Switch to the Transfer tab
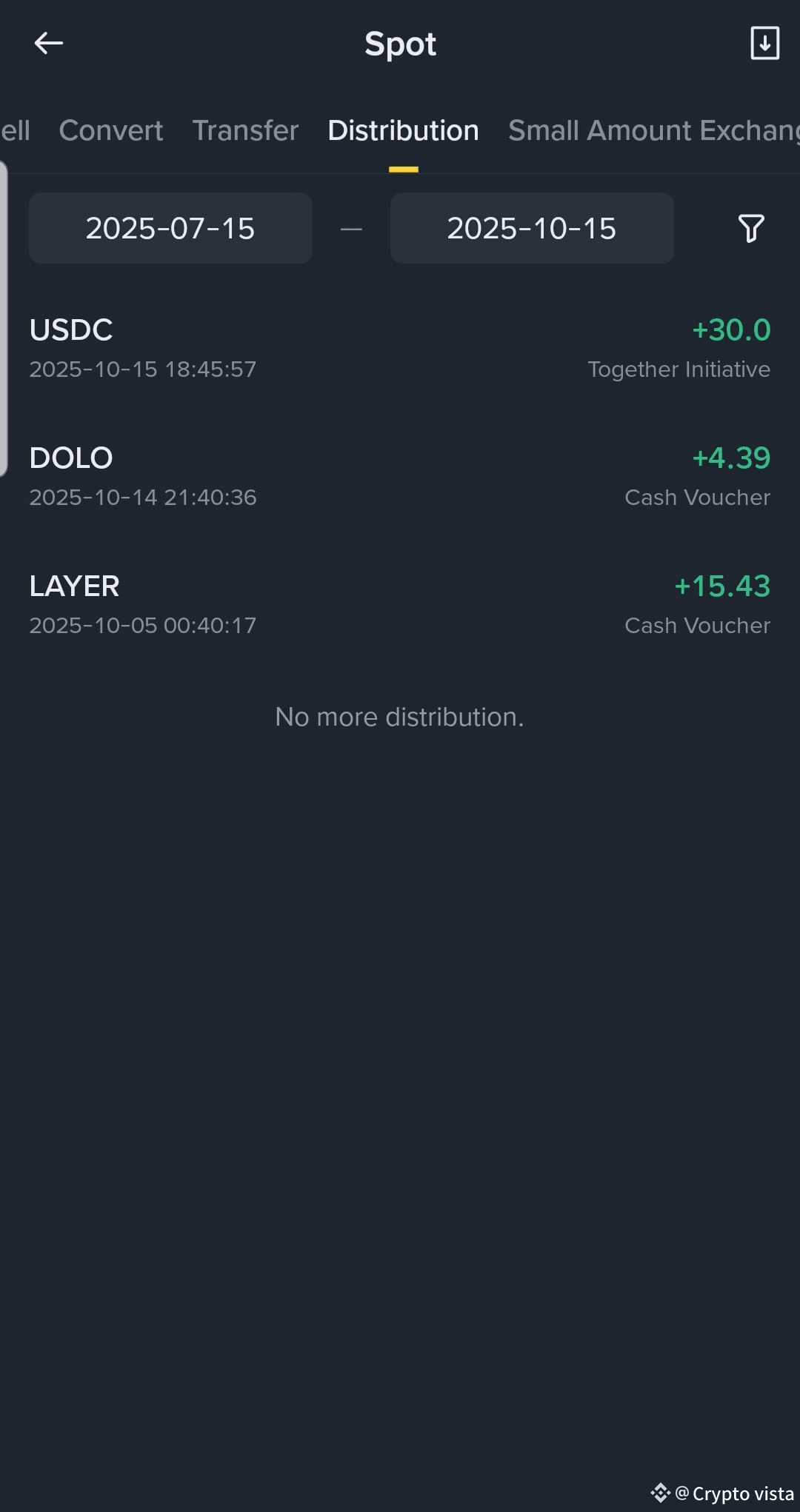800x1512 pixels. 245,130
